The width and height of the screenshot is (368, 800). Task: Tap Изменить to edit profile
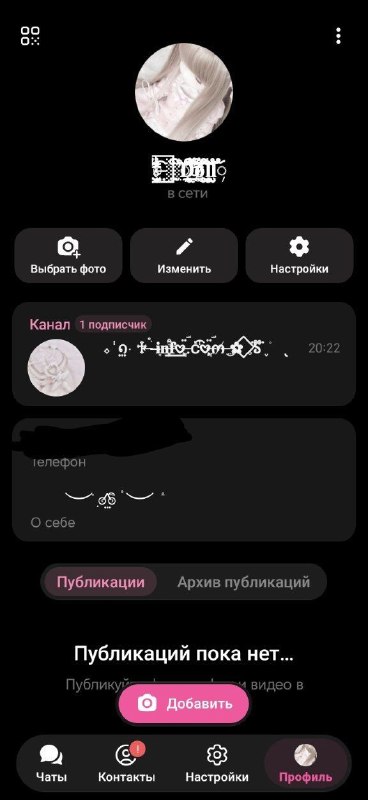tap(184, 255)
